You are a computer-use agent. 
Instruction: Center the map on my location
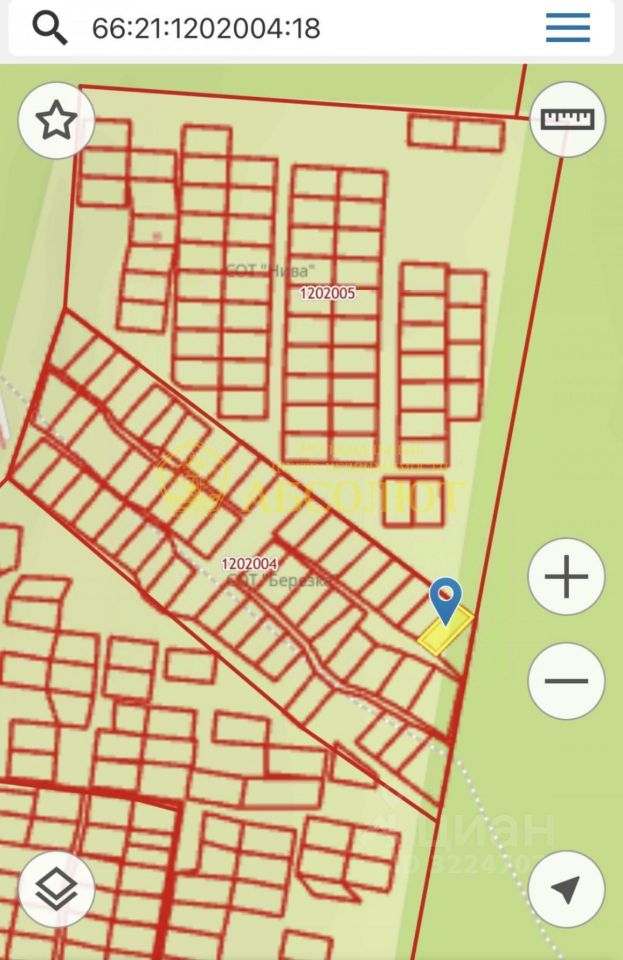point(566,889)
